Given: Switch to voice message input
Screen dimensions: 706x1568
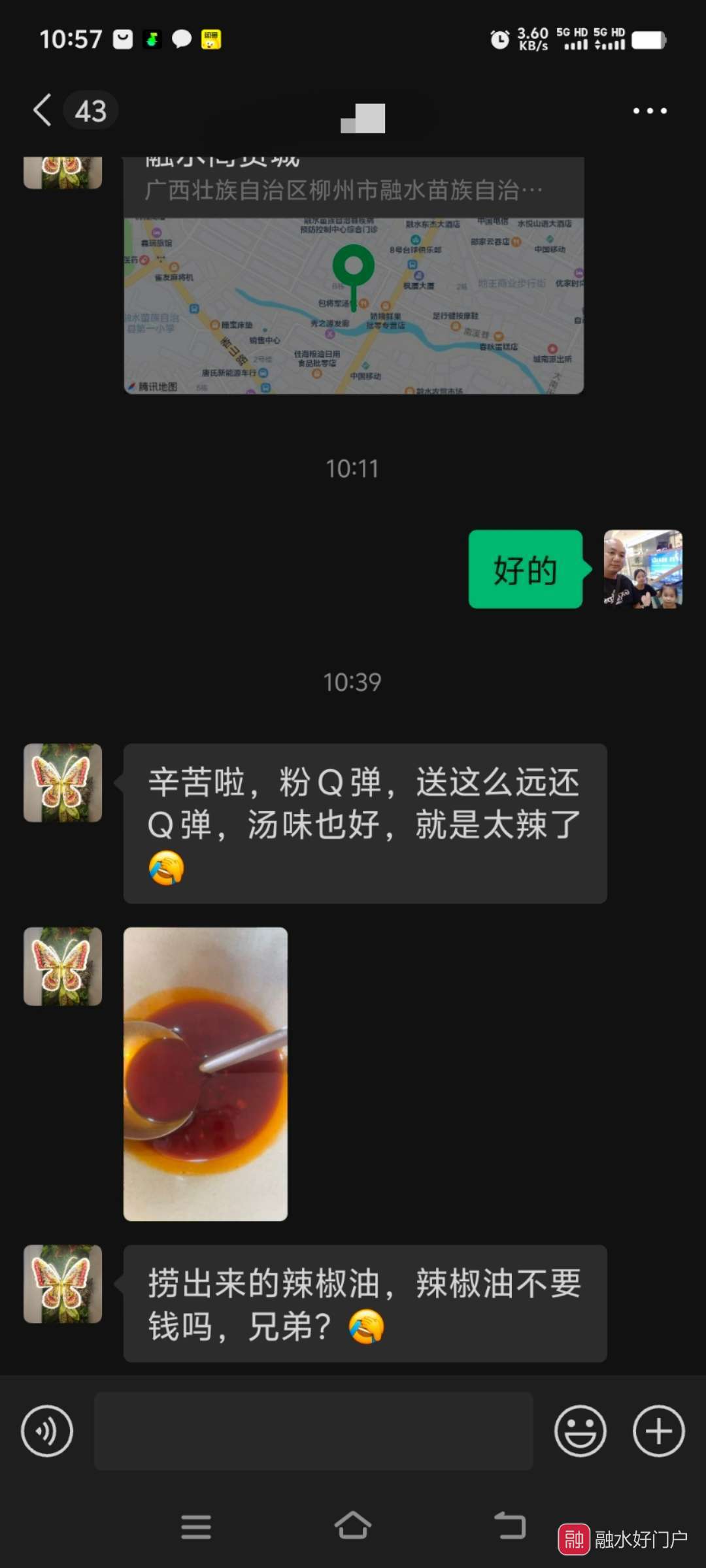Looking at the screenshot, I should [x=46, y=1431].
